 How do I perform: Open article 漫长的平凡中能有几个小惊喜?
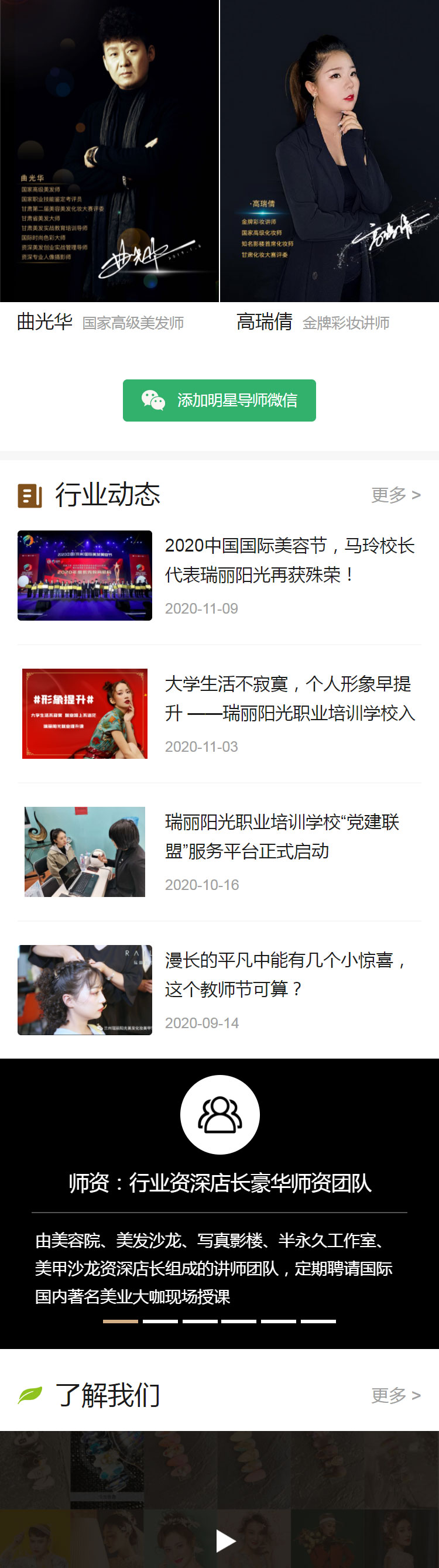point(285,974)
